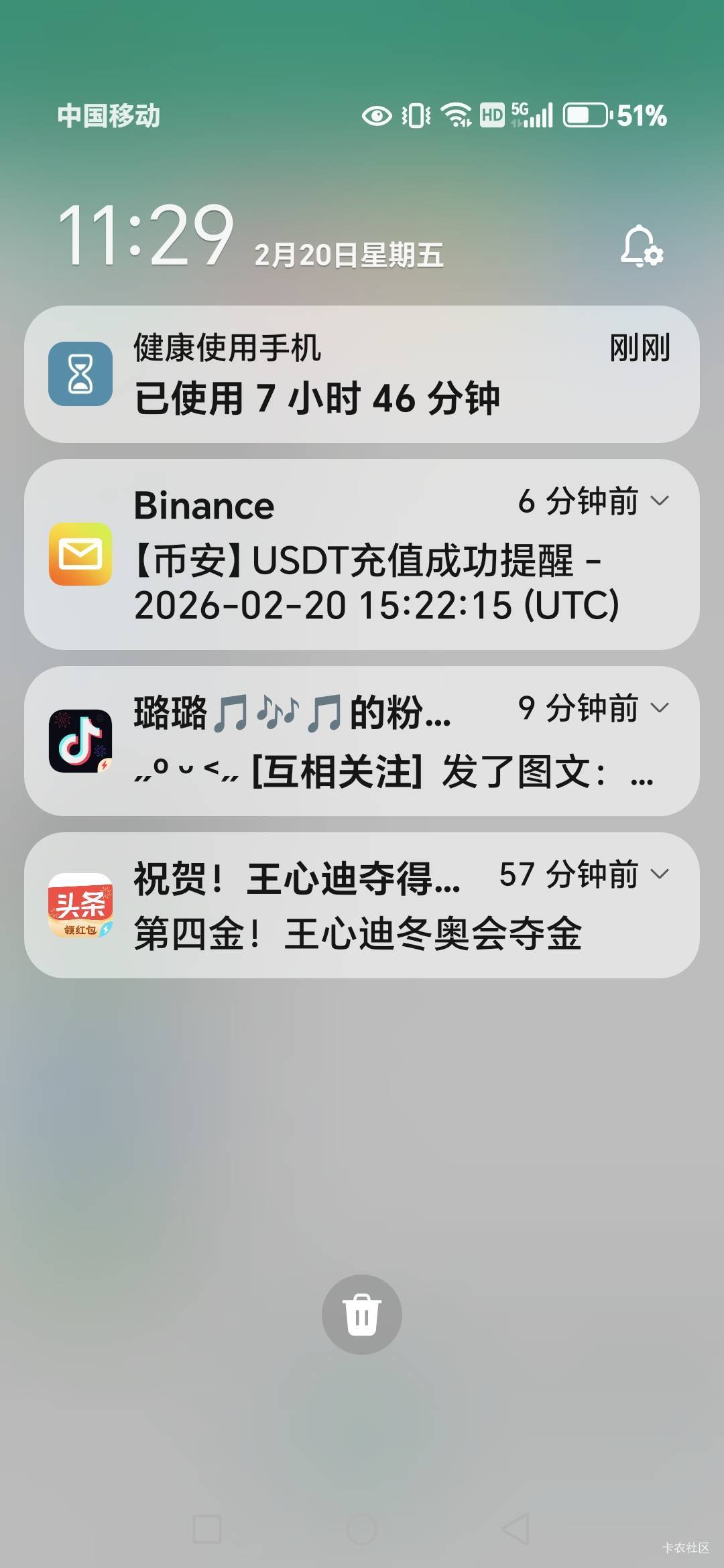724x1568 pixels.
Task: Open the 健康使用手机 screen time notification
Action: click(362, 374)
